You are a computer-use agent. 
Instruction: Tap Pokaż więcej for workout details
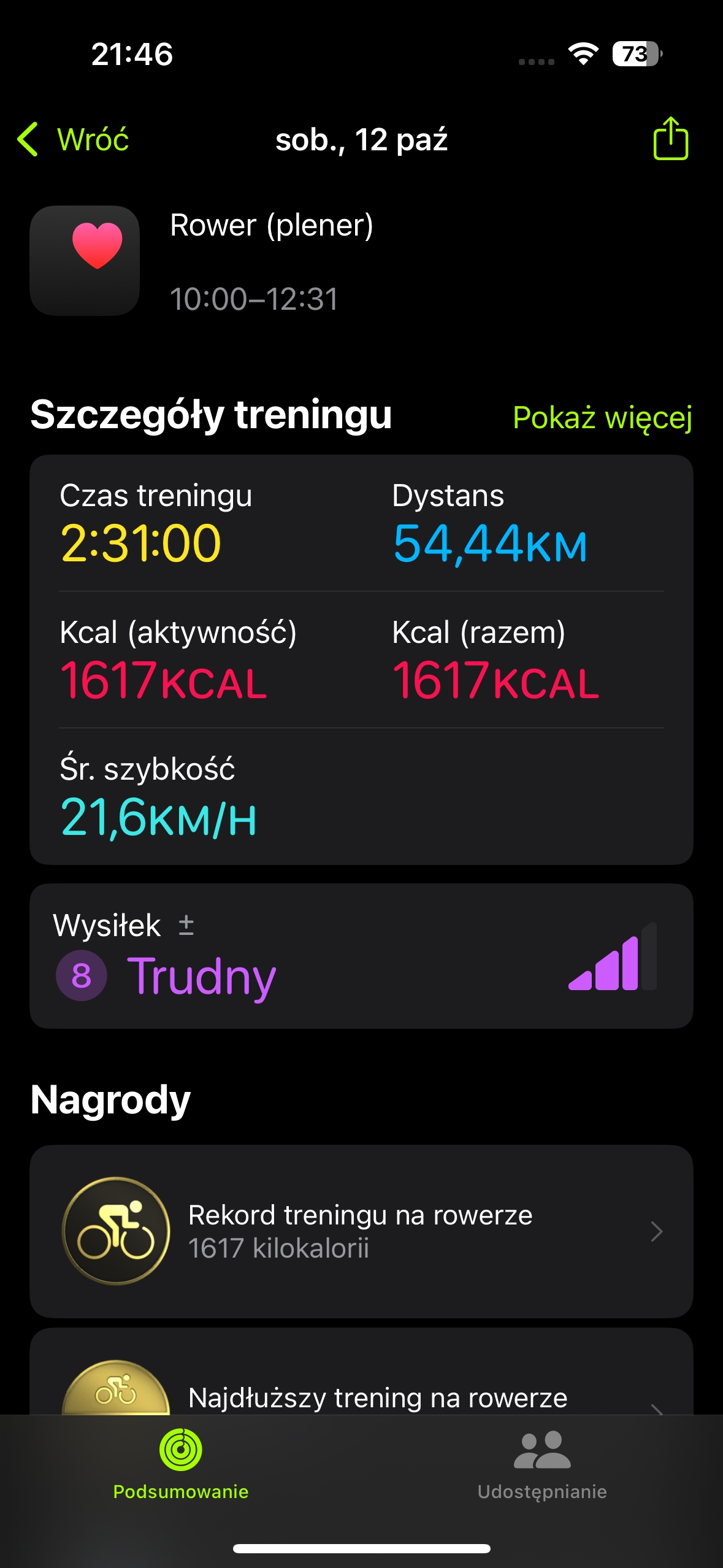pyautogui.click(x=602, y=418)
